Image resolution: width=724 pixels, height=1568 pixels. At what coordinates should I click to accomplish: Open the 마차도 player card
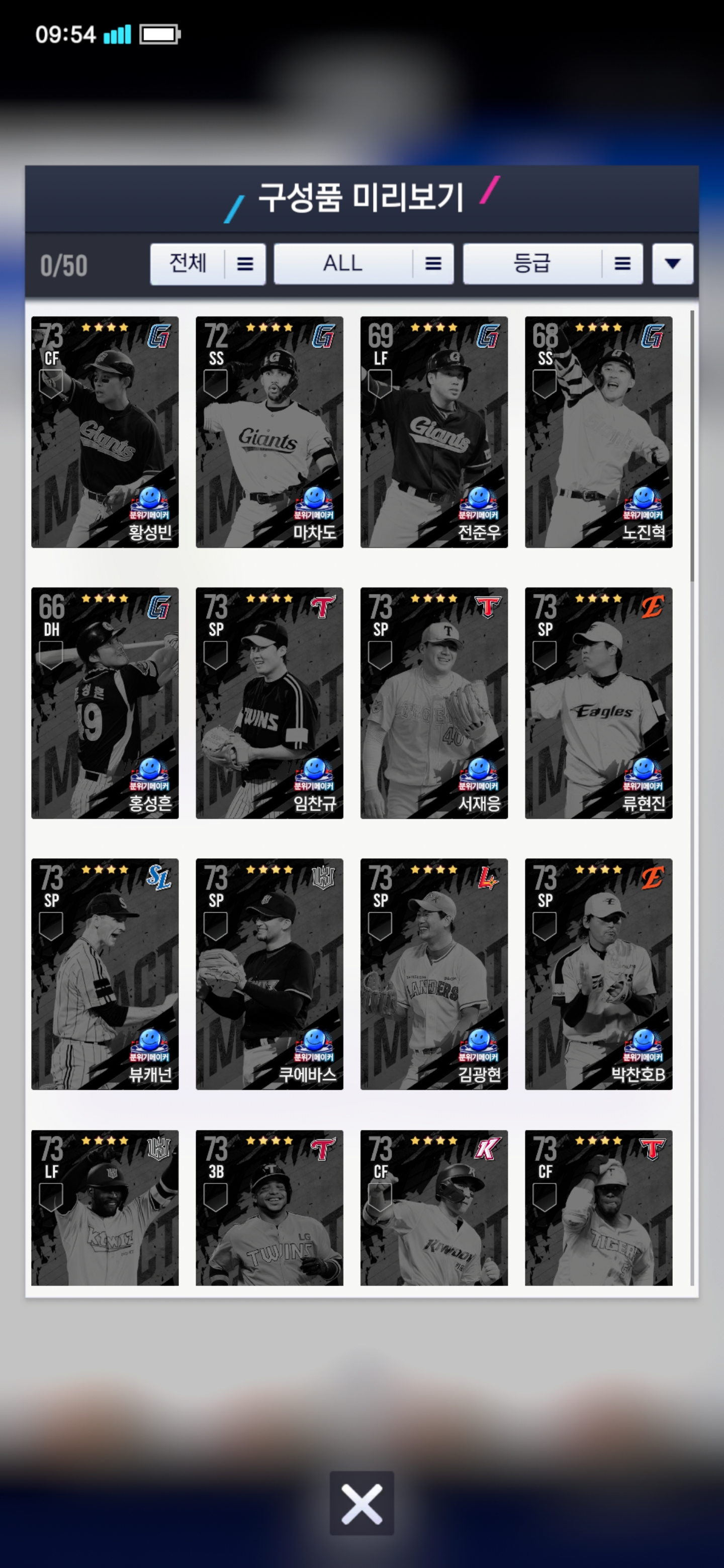pos(269,432)
